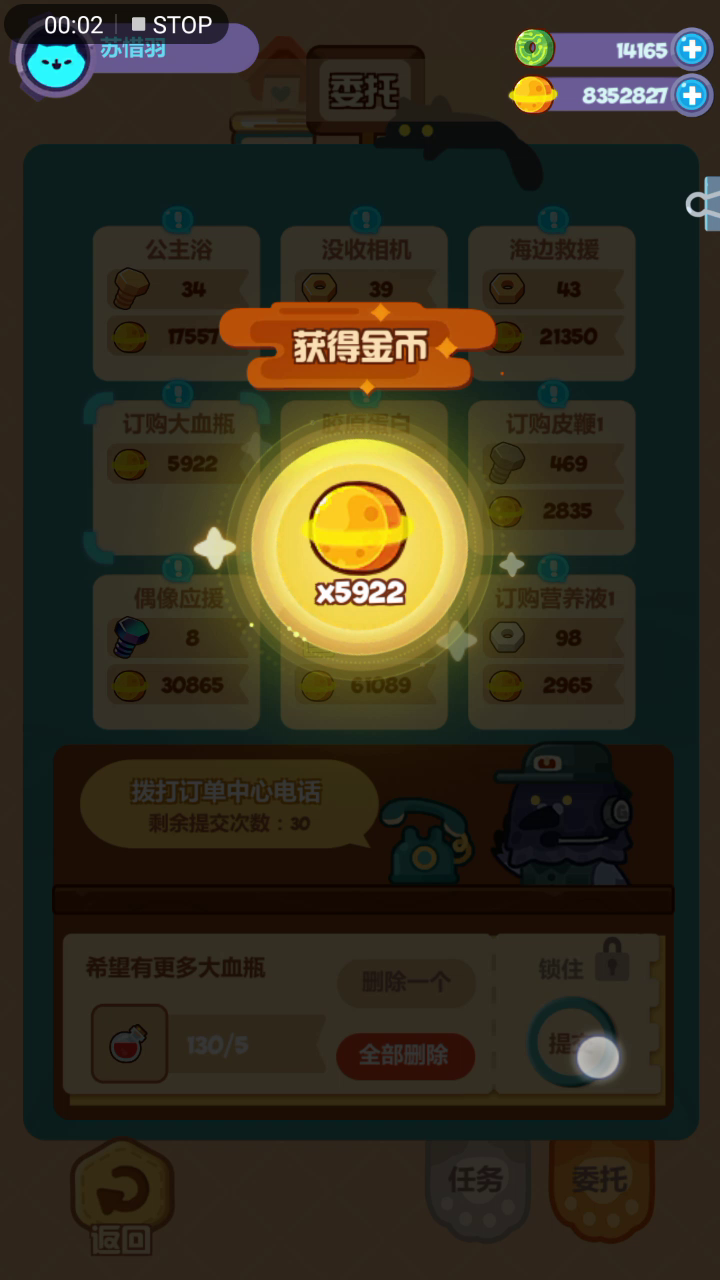This screenshot has width=720, height=1280.
Task: Open the 订购营养液1 order card
Action: 552,652
